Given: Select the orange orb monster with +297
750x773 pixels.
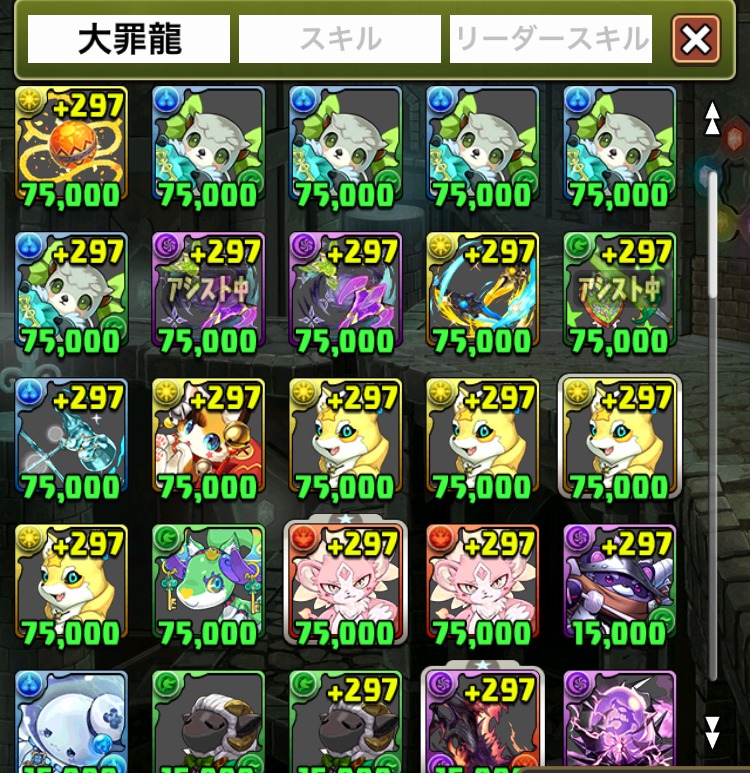Looking at the screenshot, I should [x=71, y=144].
